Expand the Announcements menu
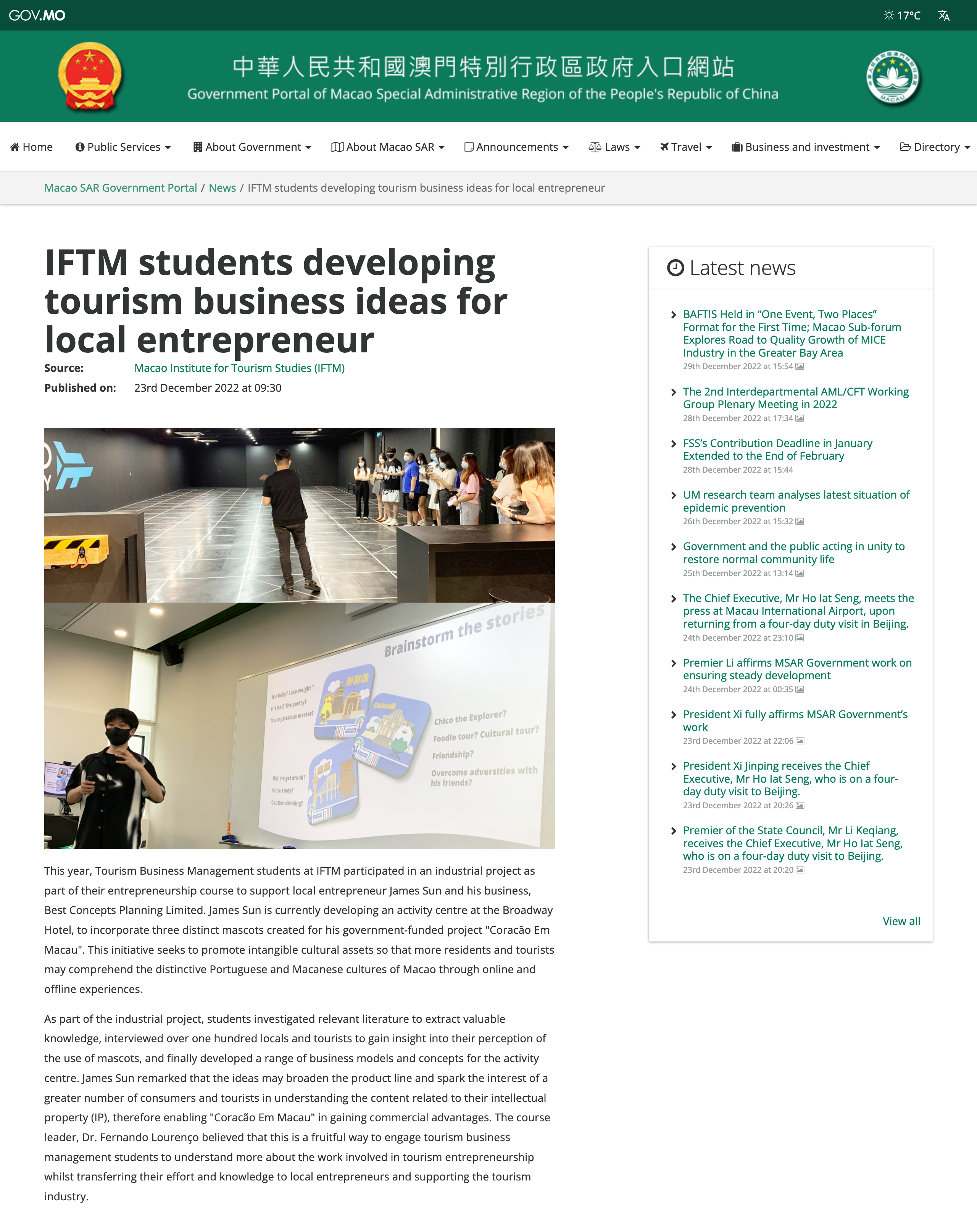 (516, 147)
